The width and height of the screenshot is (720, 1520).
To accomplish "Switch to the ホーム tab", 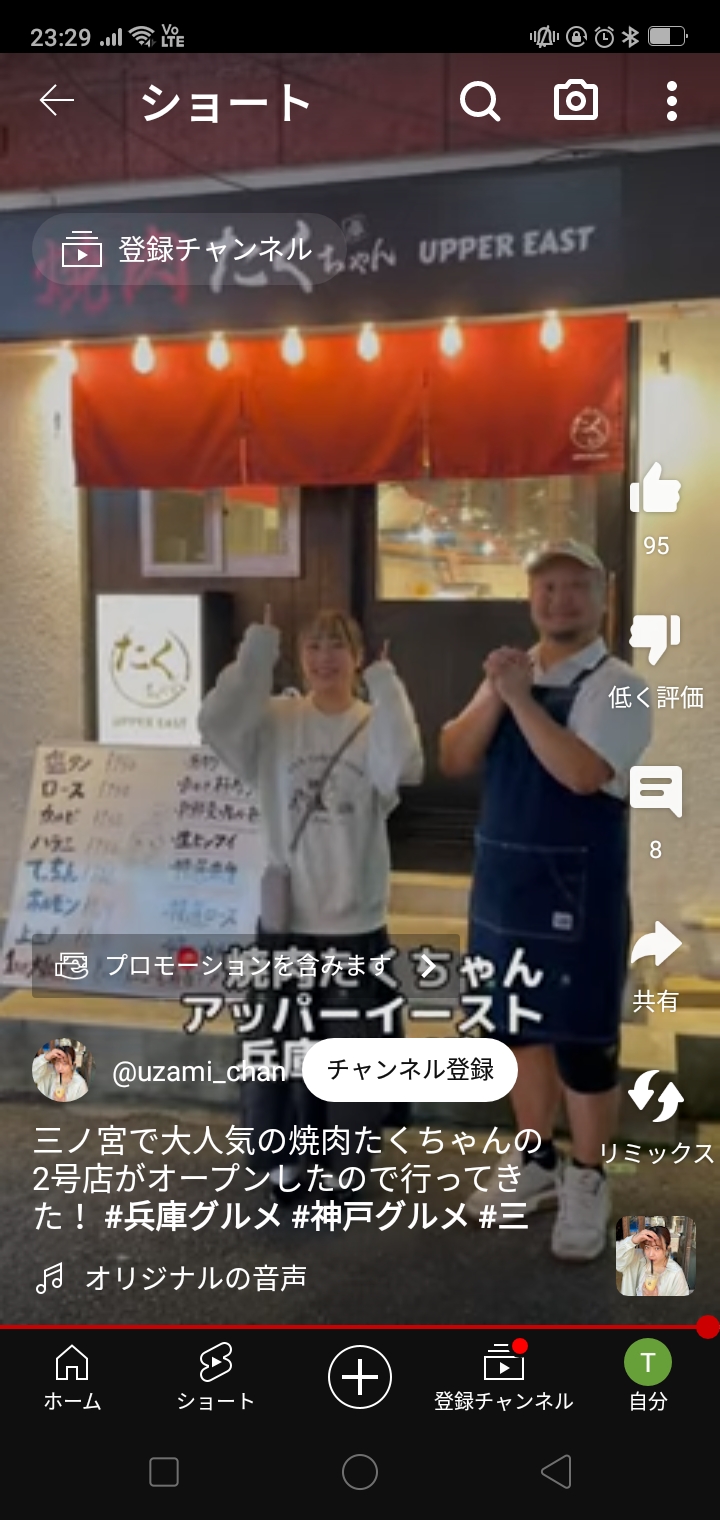I will [x=72, y=1378].
